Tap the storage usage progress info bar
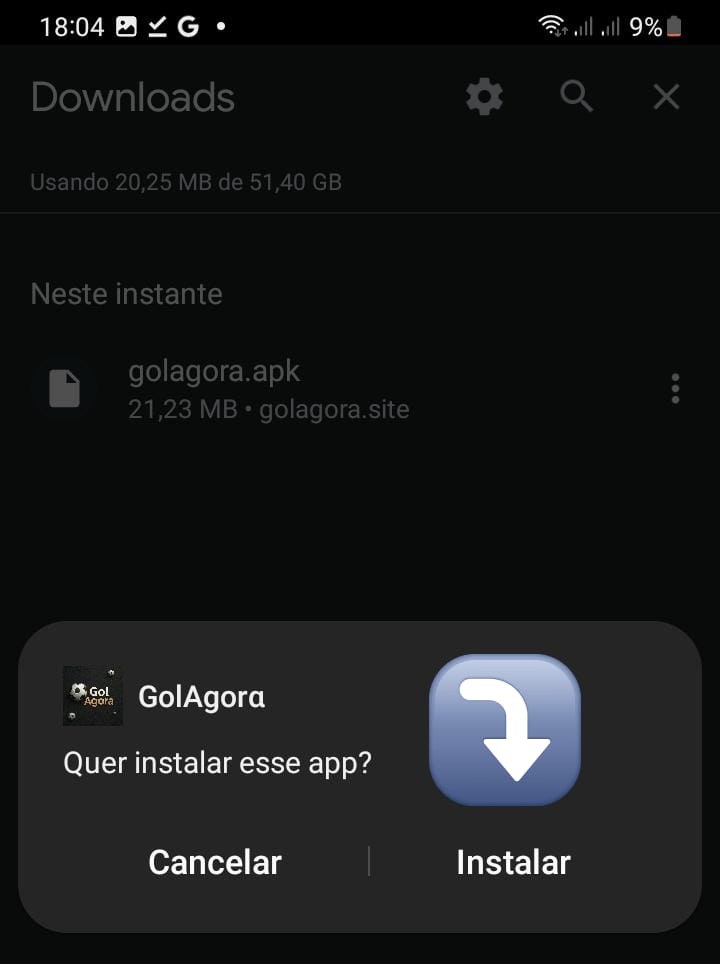Viewport: 720px width, 964px height. point(185,182)
